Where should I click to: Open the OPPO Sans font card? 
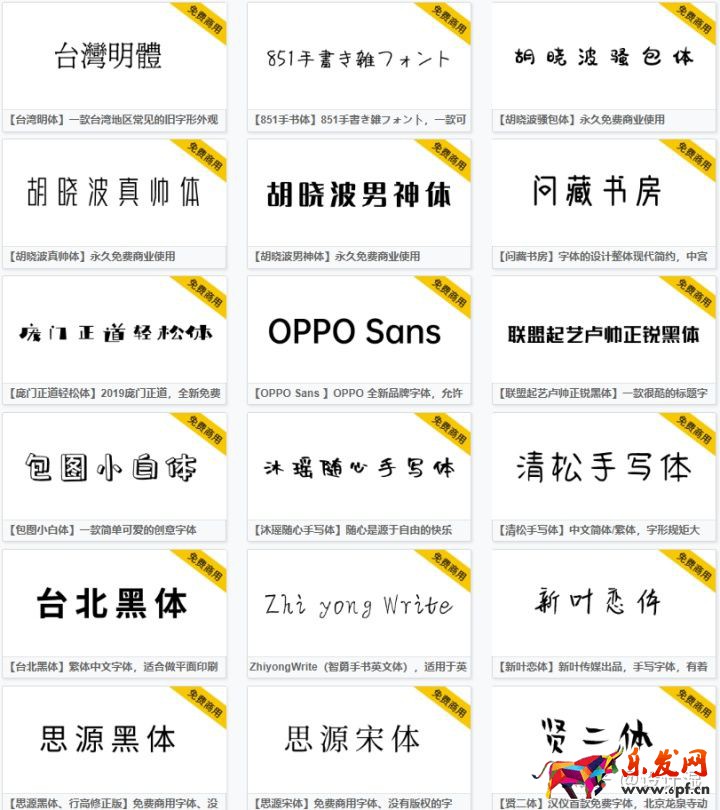point(358,331)
